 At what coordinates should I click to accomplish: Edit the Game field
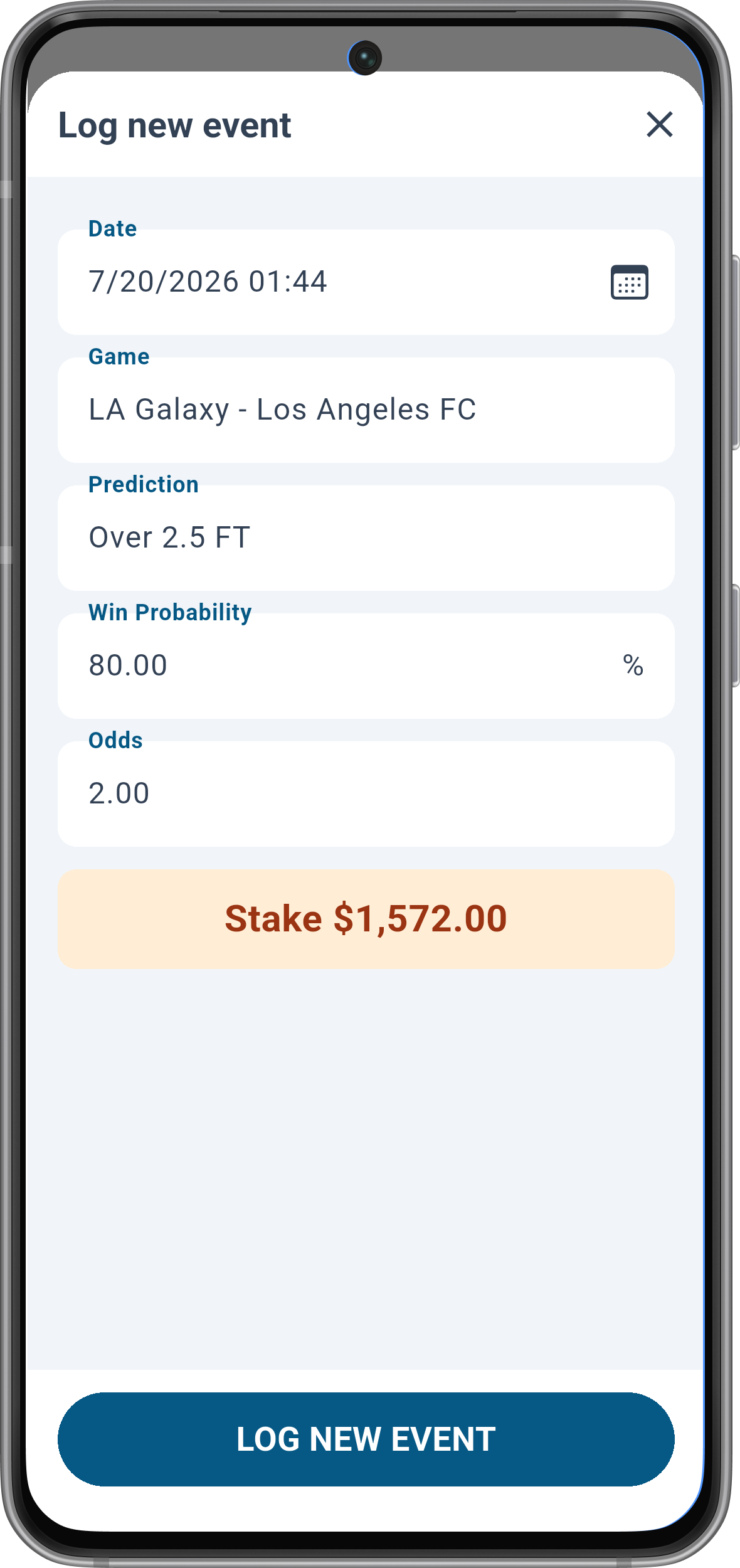[x=366, y=410]
